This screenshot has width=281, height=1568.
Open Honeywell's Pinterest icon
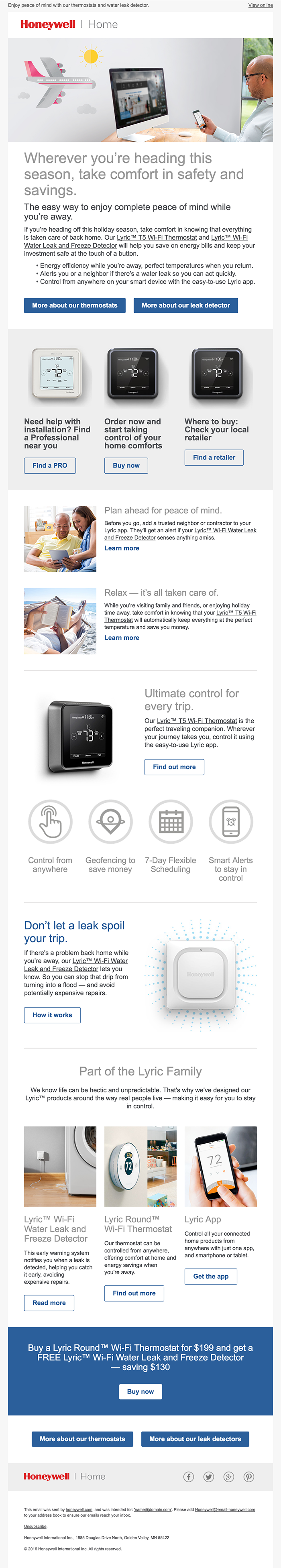(249, 1477)
